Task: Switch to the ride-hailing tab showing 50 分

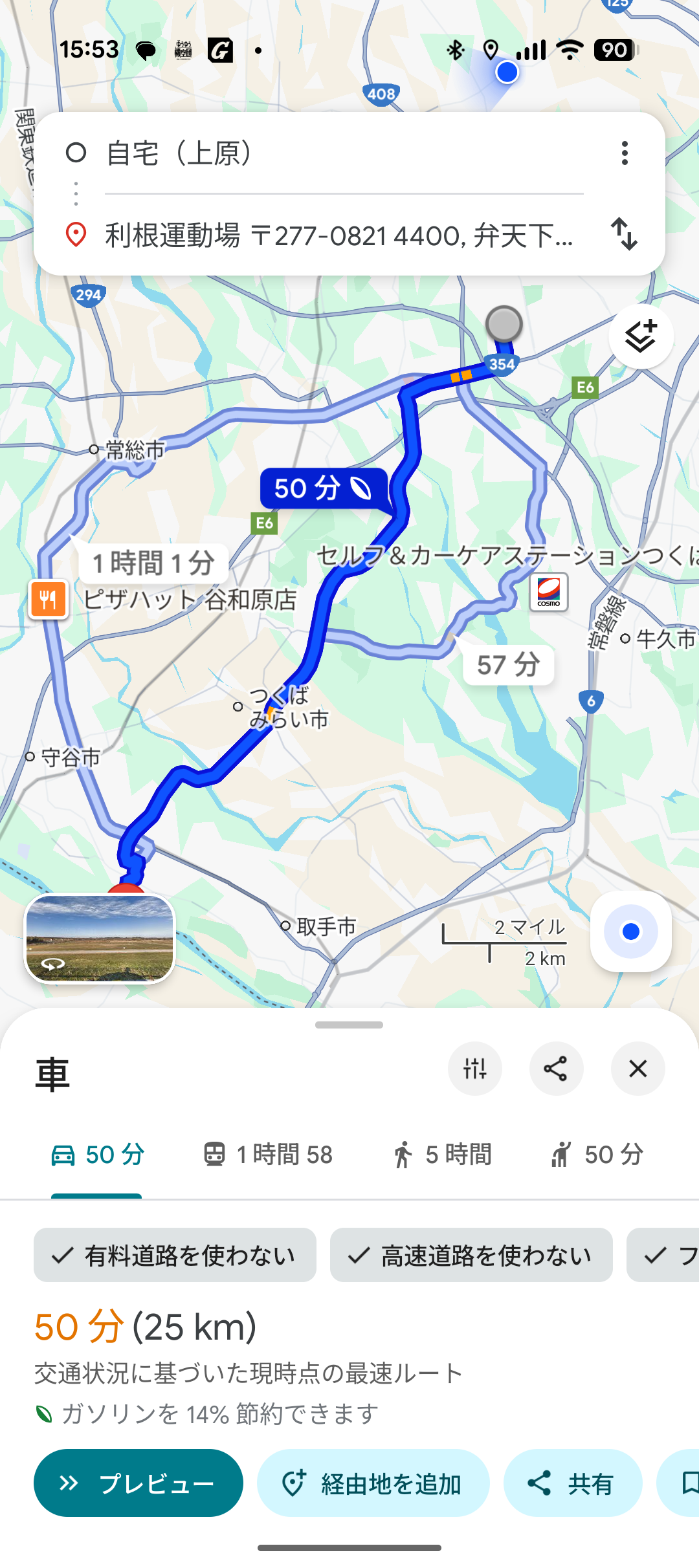Action: coord(596,1155)
